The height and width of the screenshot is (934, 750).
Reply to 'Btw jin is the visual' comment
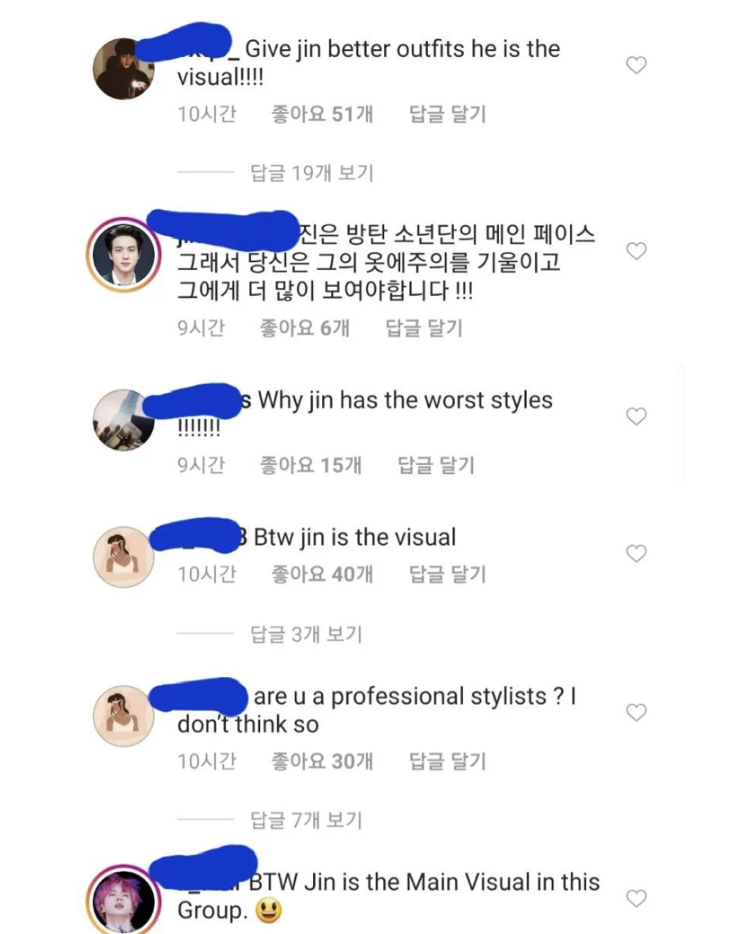click(x=447, y=574)
